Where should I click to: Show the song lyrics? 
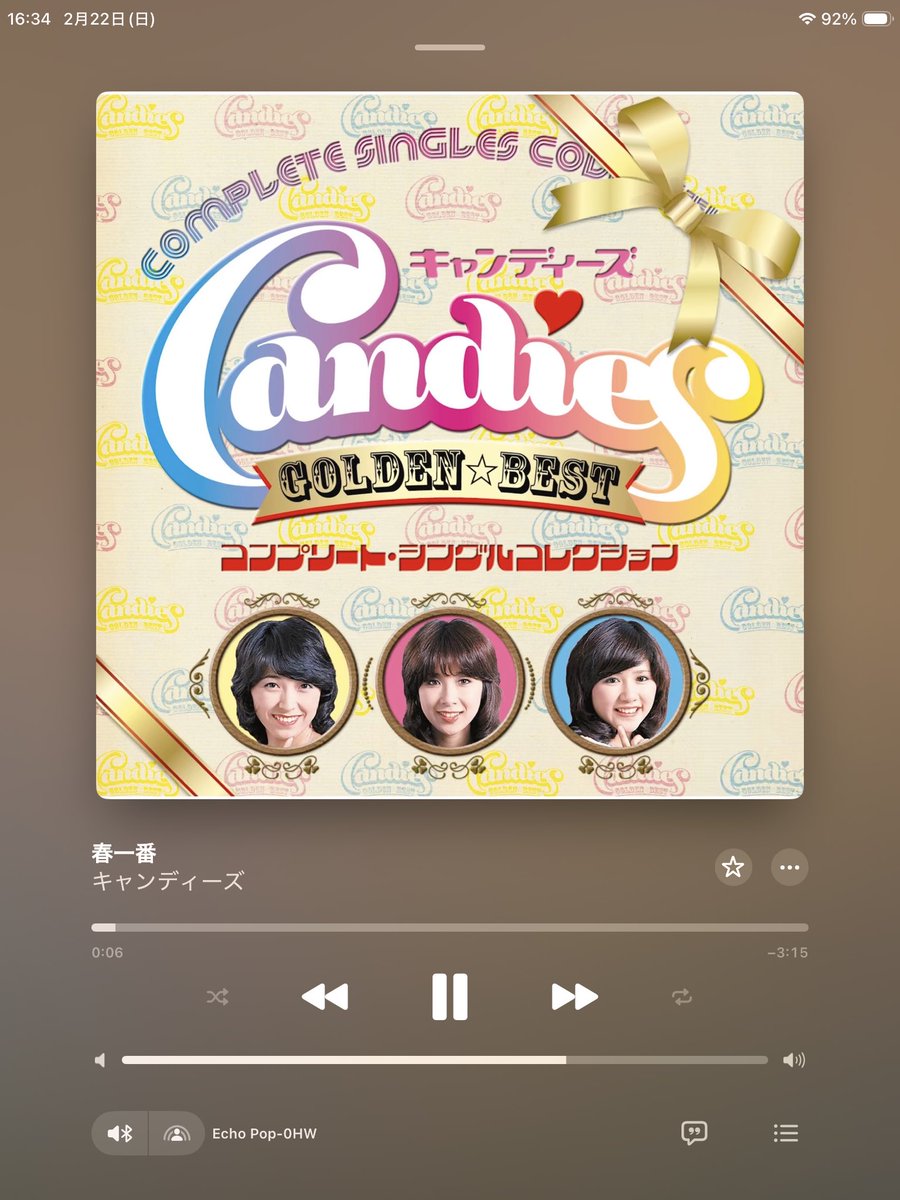[x=693, y=1133]
